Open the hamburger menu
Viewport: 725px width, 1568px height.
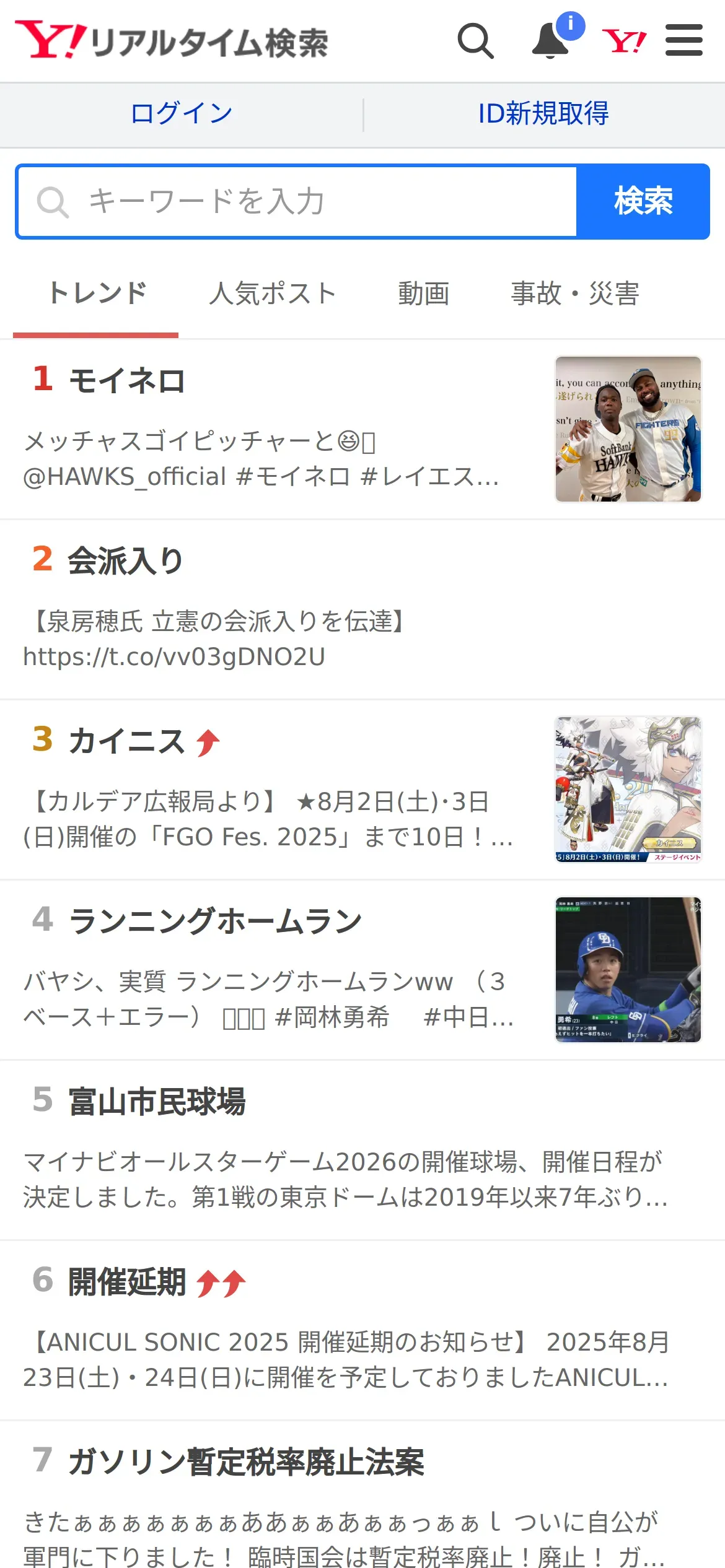683,41
